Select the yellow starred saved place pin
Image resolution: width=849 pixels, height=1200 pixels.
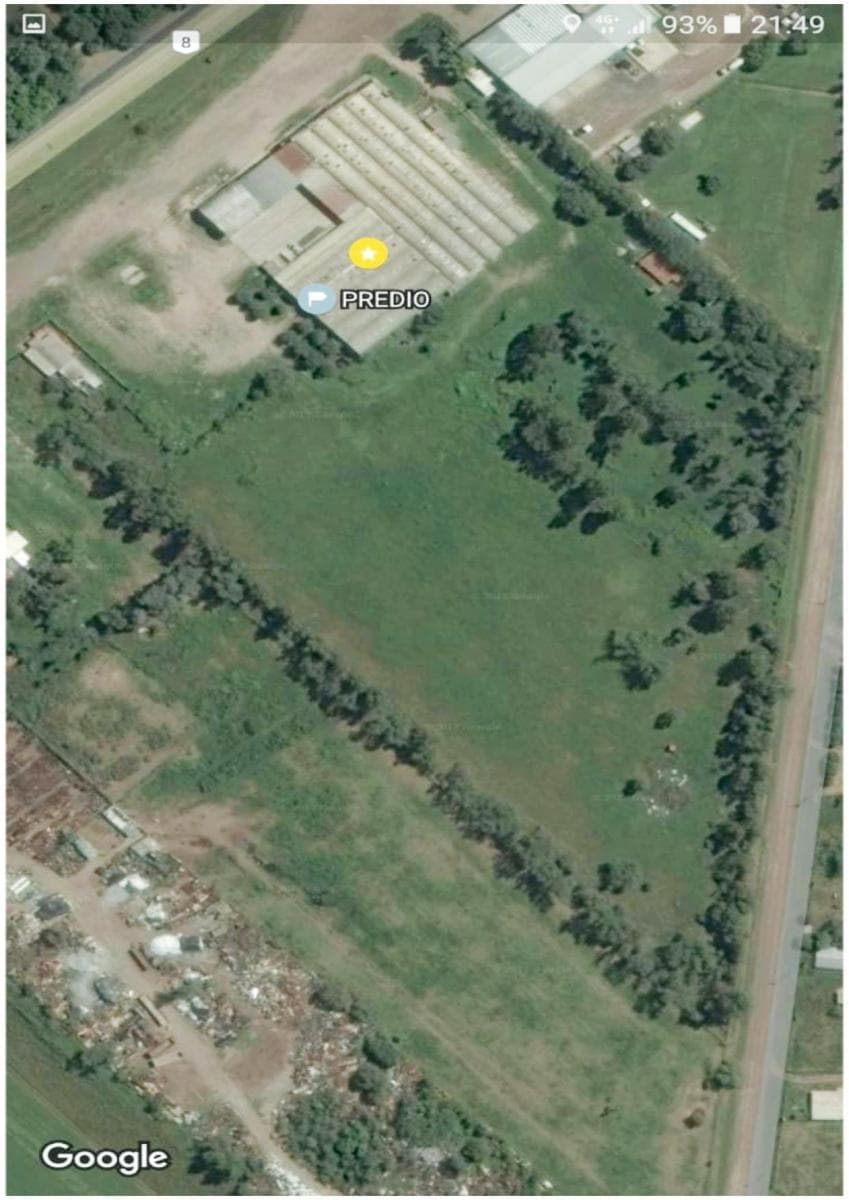[x=368, y=254]
